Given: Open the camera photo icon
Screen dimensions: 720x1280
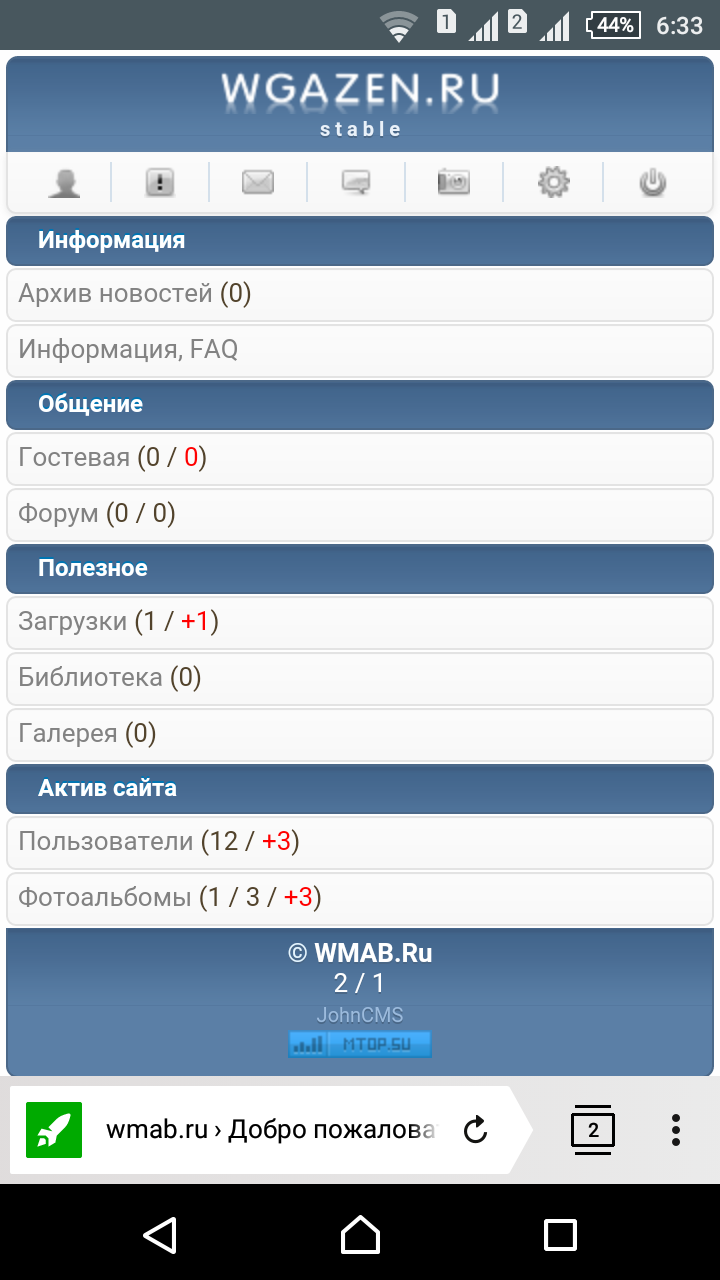Looking at the screenshot, I should click(454, 183).
